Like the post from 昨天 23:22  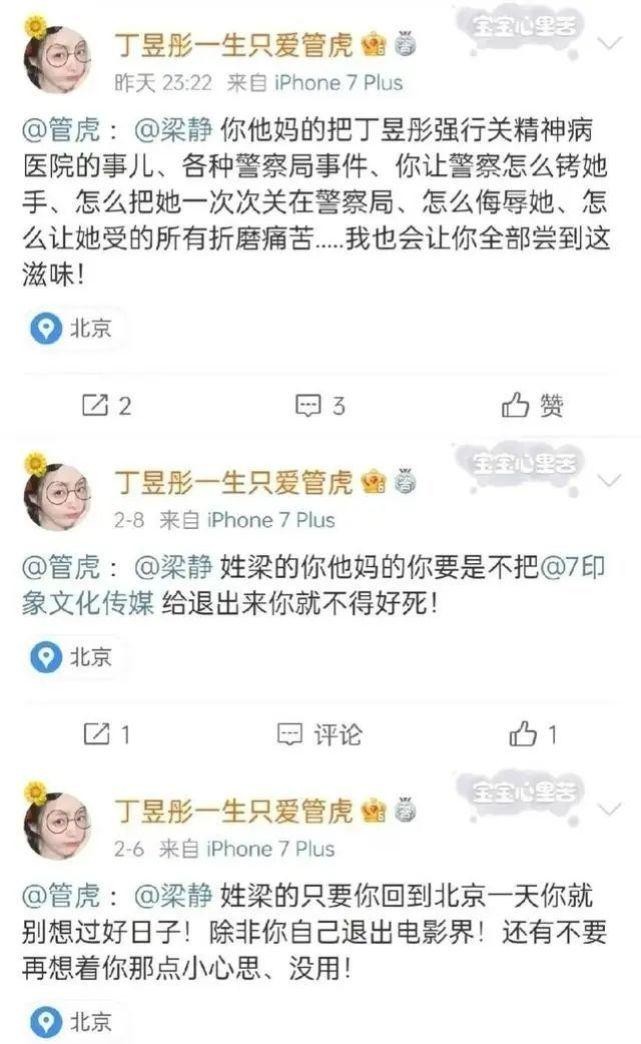tap(533, 405)
